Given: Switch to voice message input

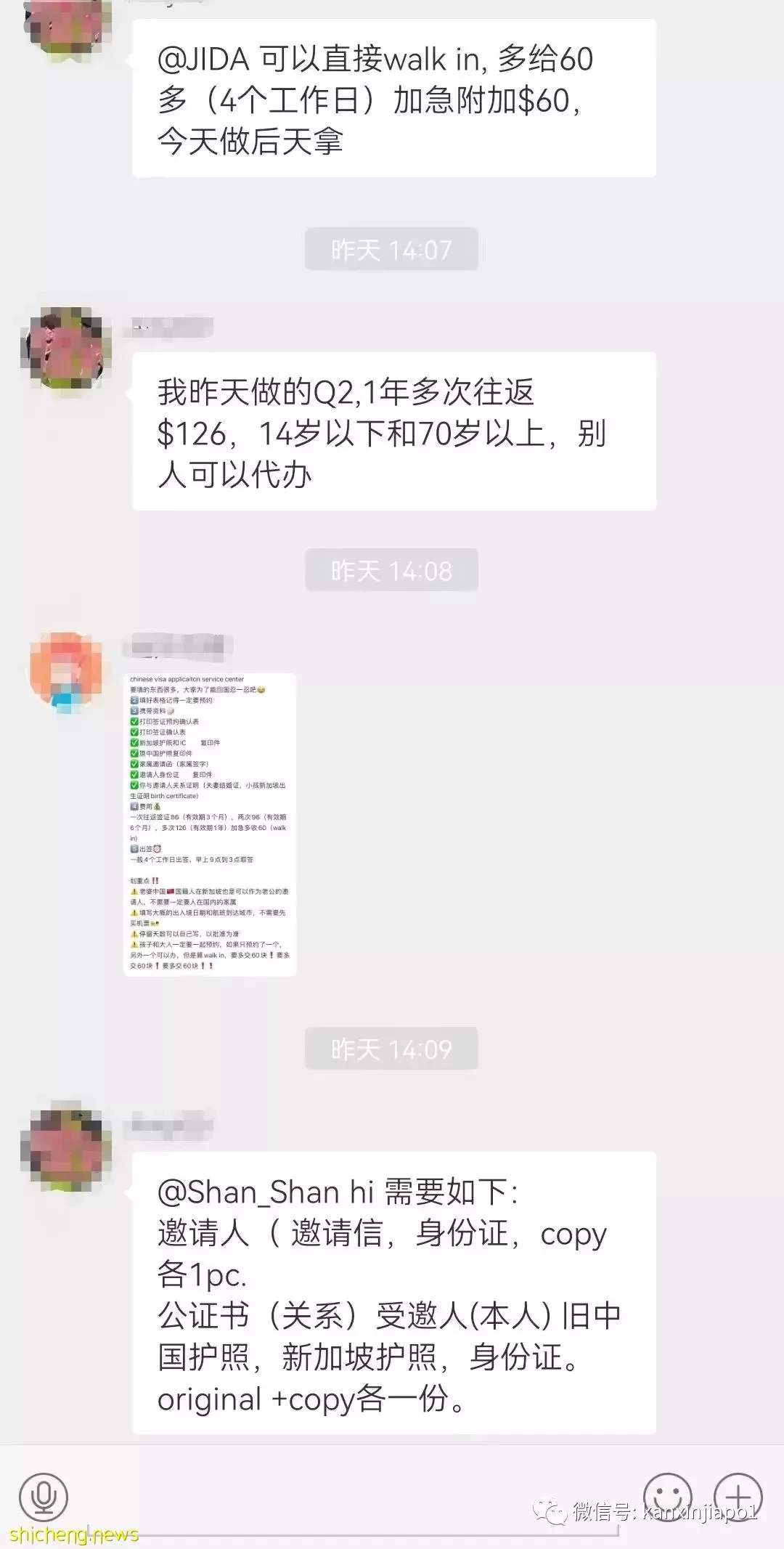Looking at the screenshot, I should (x=44, y=1496).
